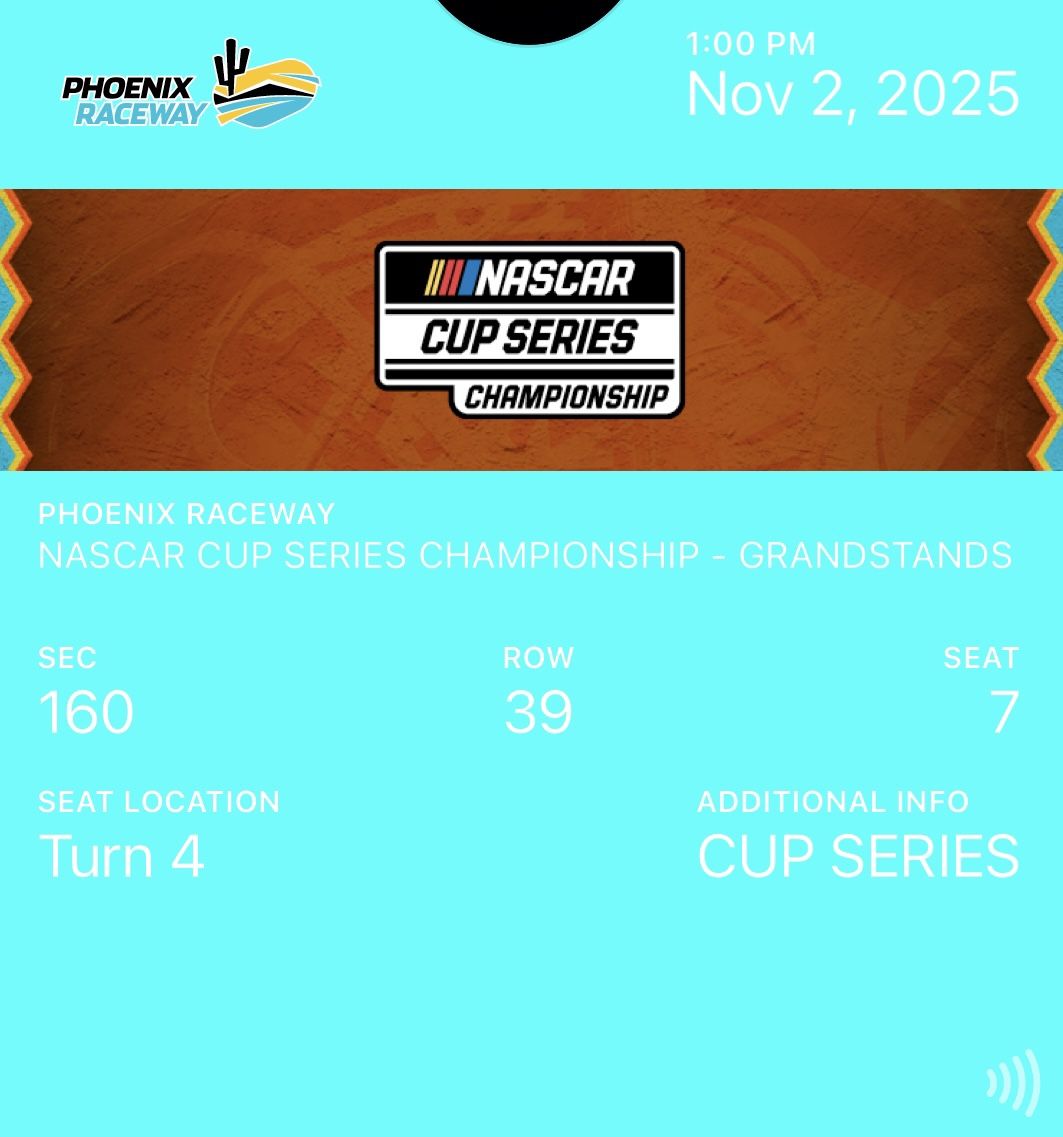Viewport: 1063px width, 1137px height.
Task: Expand the event date Nov 2, 2025
Action: (851, 93)
